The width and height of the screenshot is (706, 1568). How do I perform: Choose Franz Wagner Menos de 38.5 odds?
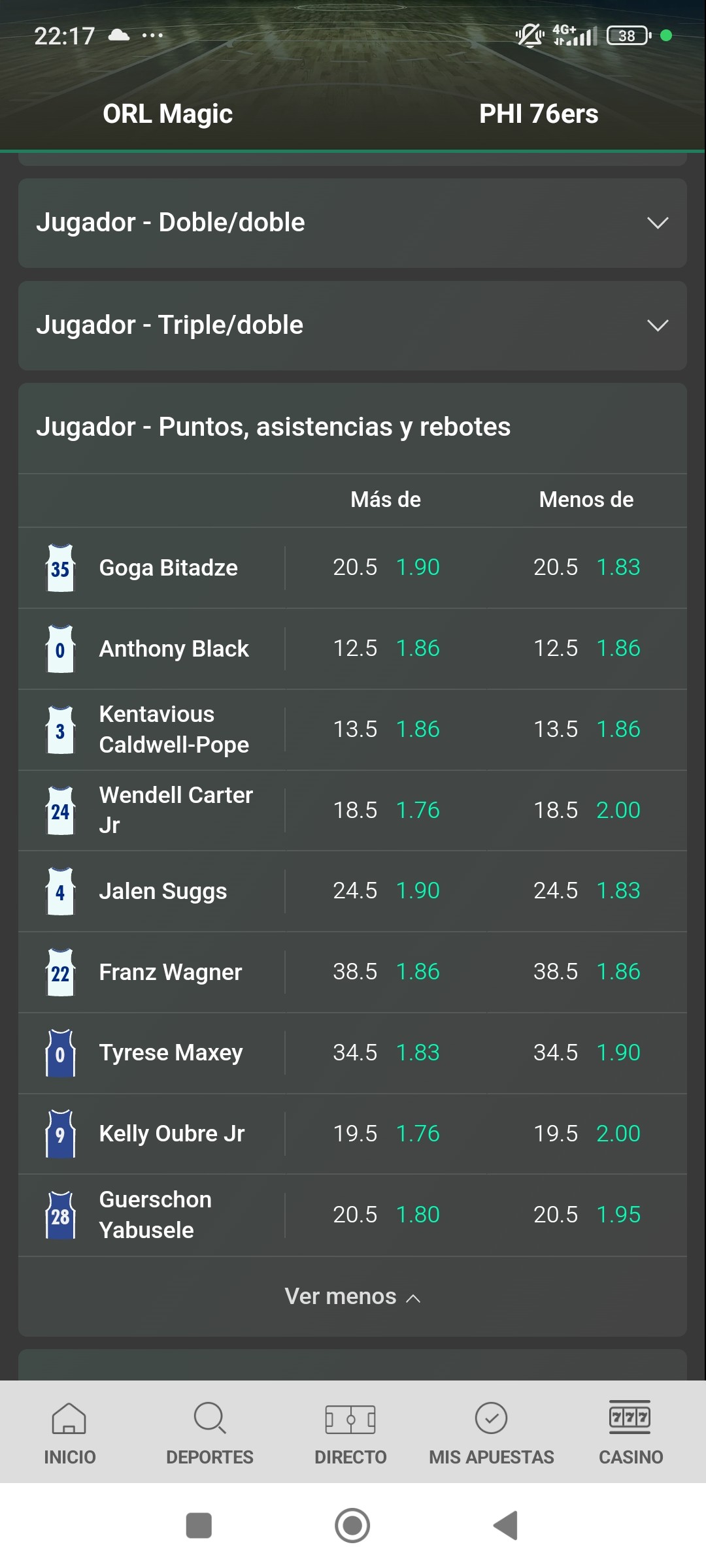(x=586, y=972)
